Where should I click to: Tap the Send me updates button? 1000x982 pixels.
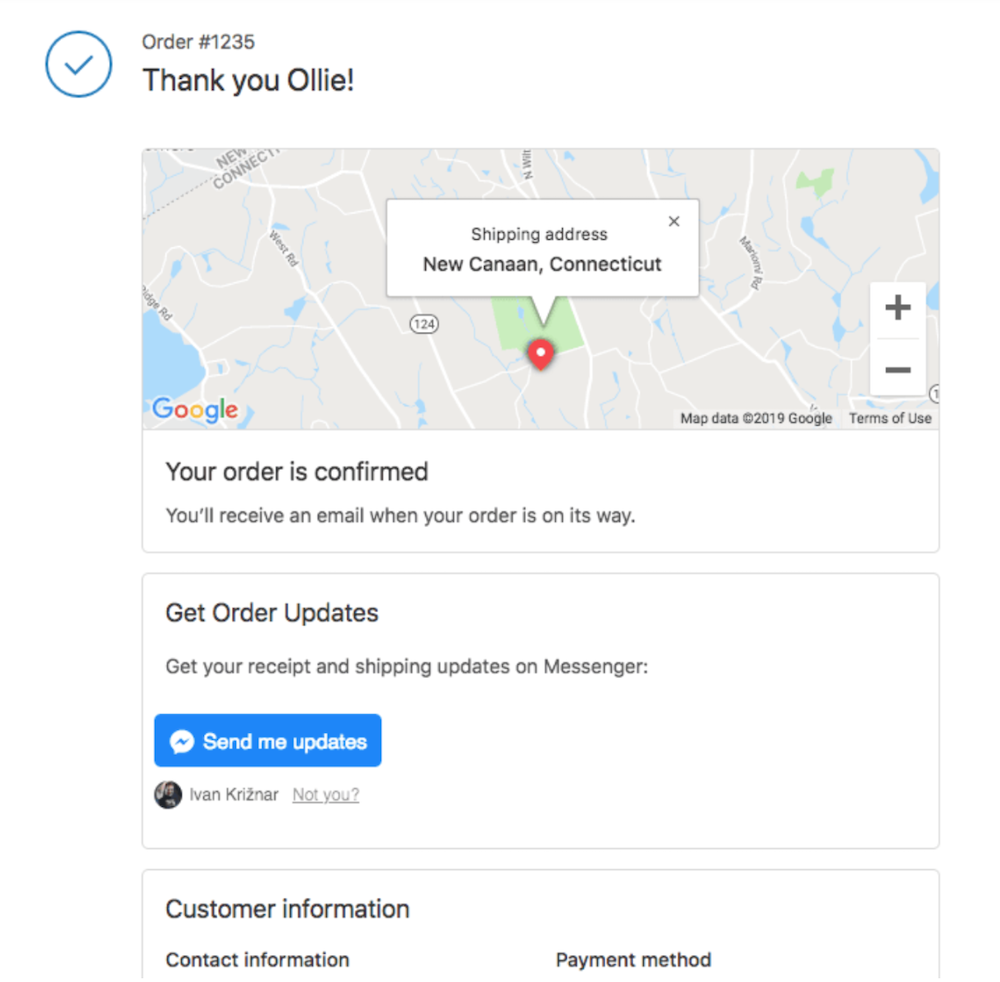(268, 741)
